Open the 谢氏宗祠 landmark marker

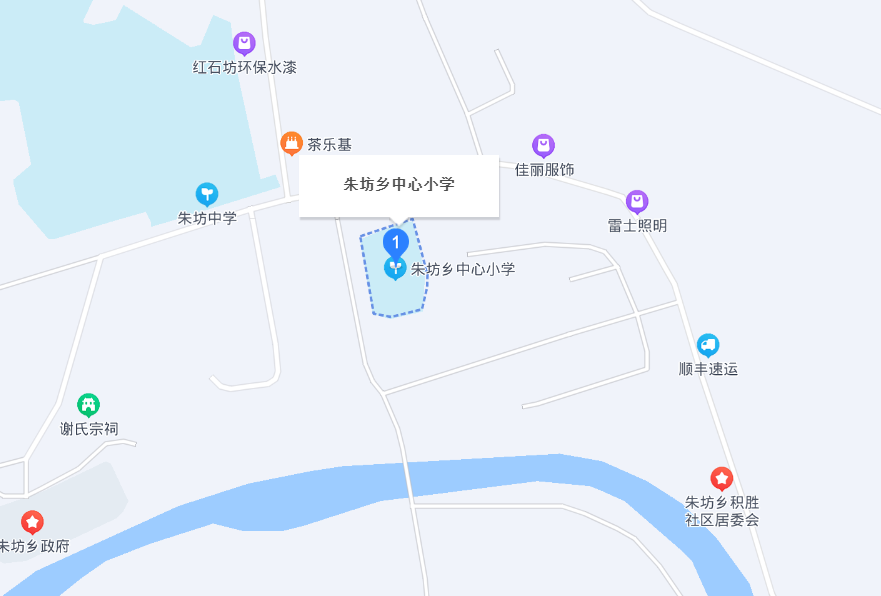(x=89, y=405)
